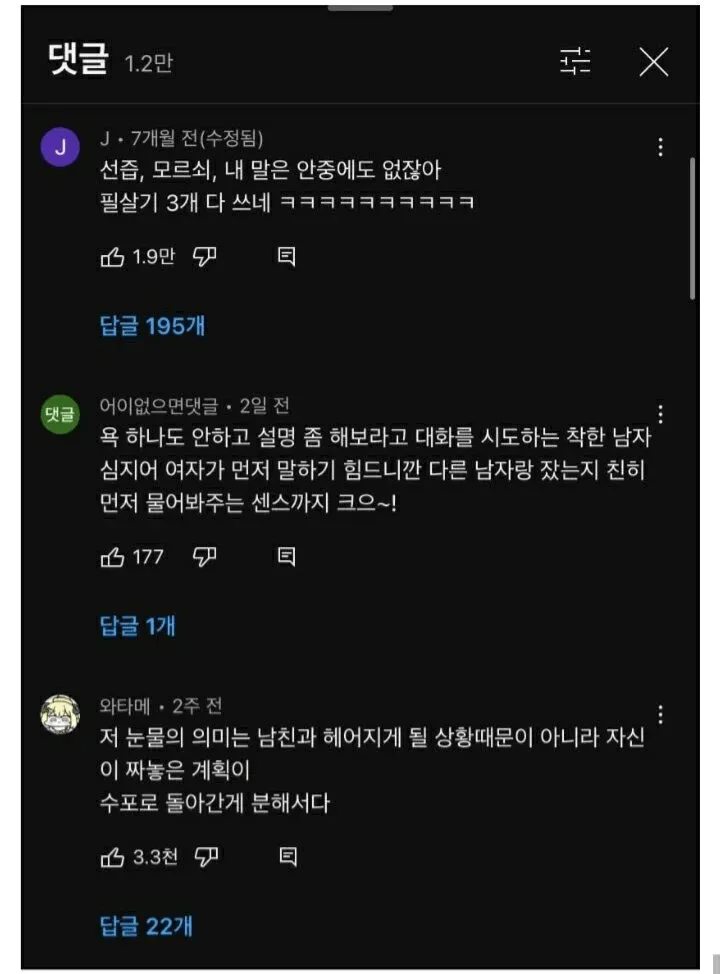This screenshot has width=720, height=974.
Task: Like J's comment with 1.9만 likes
Action: coord(112,257)
